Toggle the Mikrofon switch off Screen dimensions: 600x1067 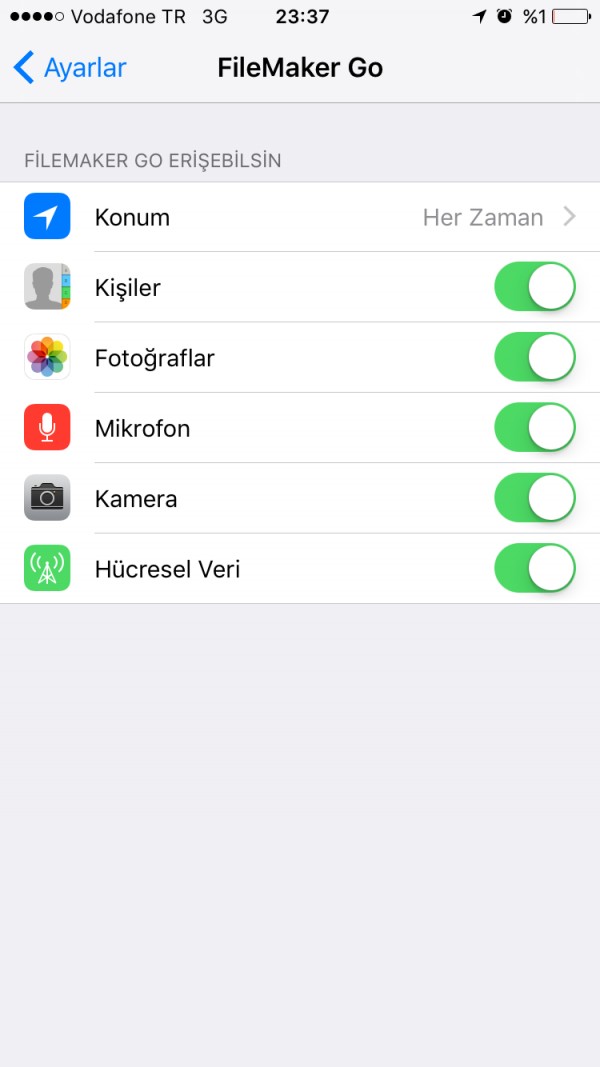(535, 427)
